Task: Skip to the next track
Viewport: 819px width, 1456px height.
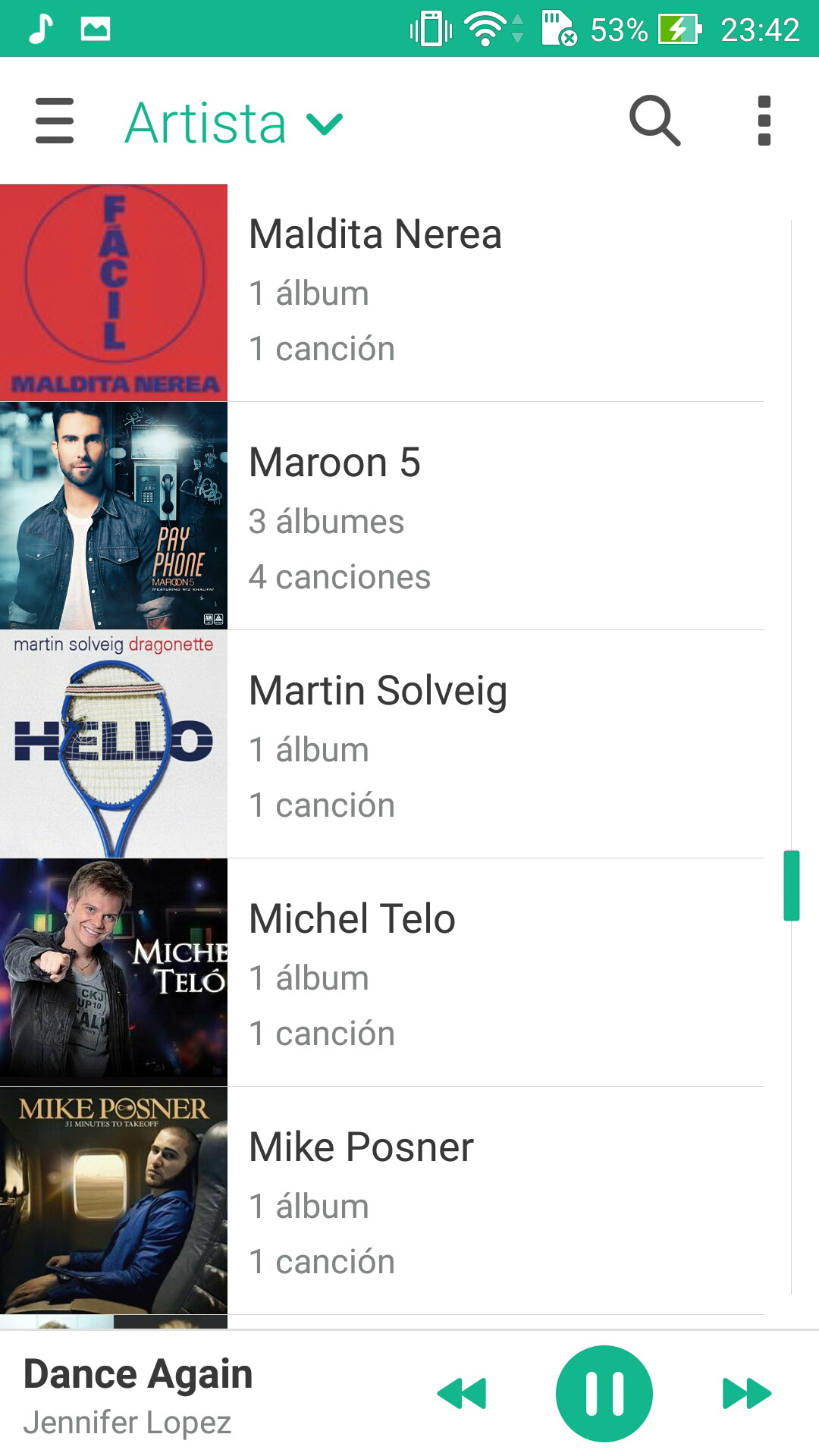Action: [x=746, y=1393]
